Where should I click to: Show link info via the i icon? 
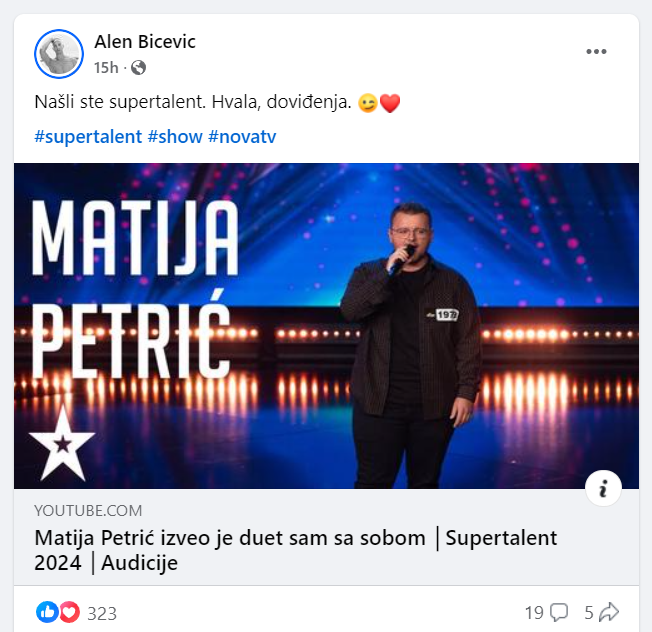click(603, 488)
